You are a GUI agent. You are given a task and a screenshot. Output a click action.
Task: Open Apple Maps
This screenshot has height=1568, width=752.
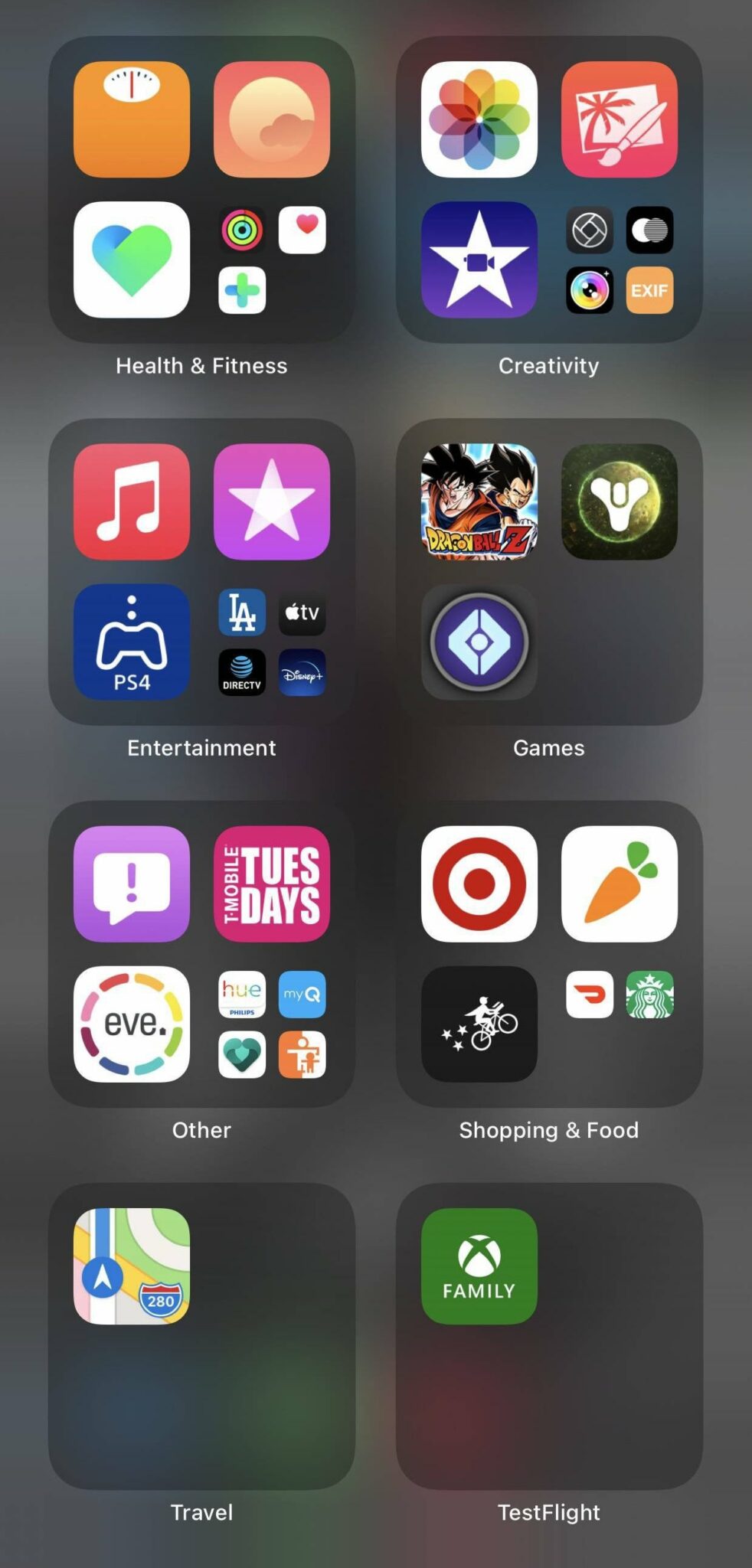pos(132,1266)
